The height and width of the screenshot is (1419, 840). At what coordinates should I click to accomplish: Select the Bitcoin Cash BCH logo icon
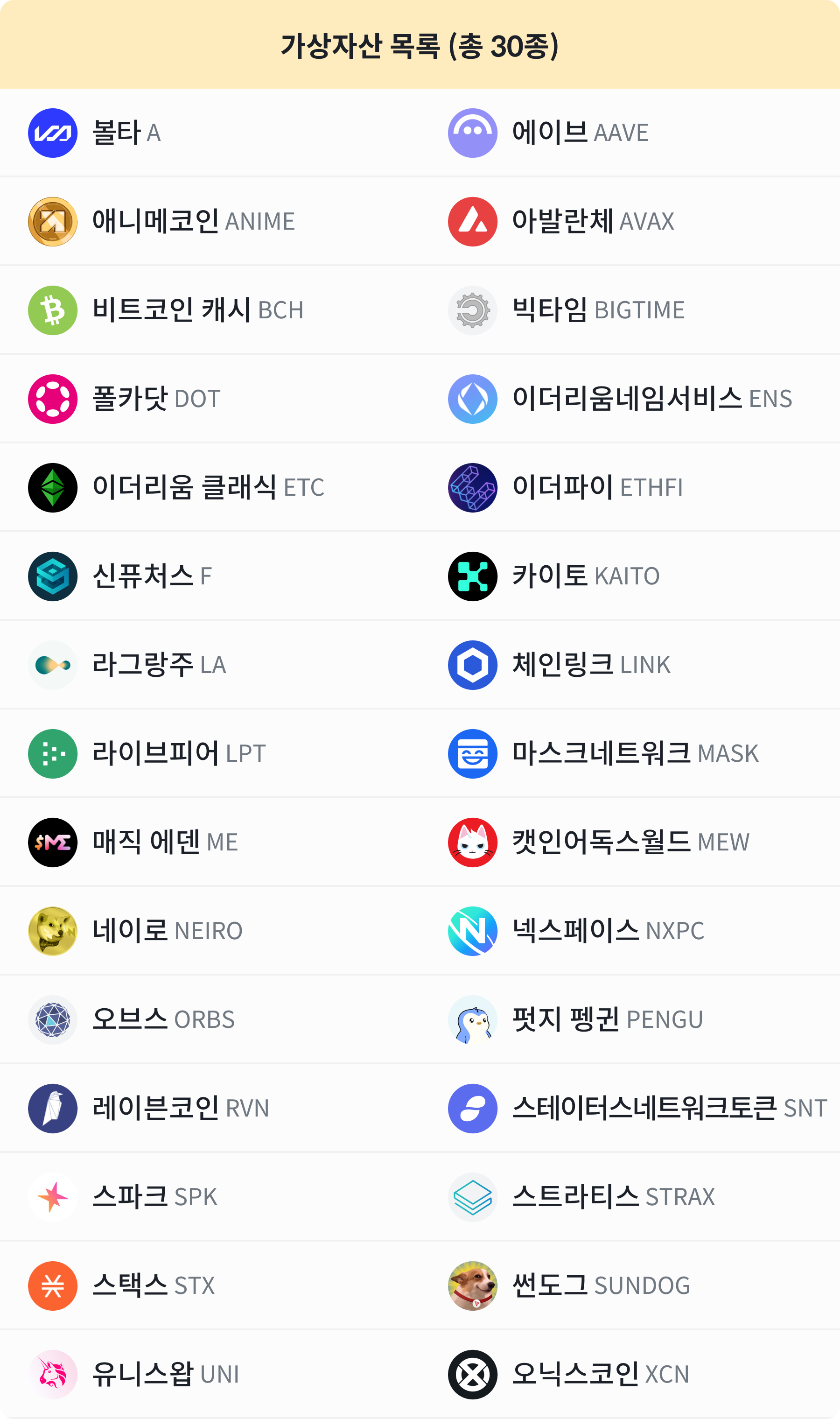tap(53, 309)
